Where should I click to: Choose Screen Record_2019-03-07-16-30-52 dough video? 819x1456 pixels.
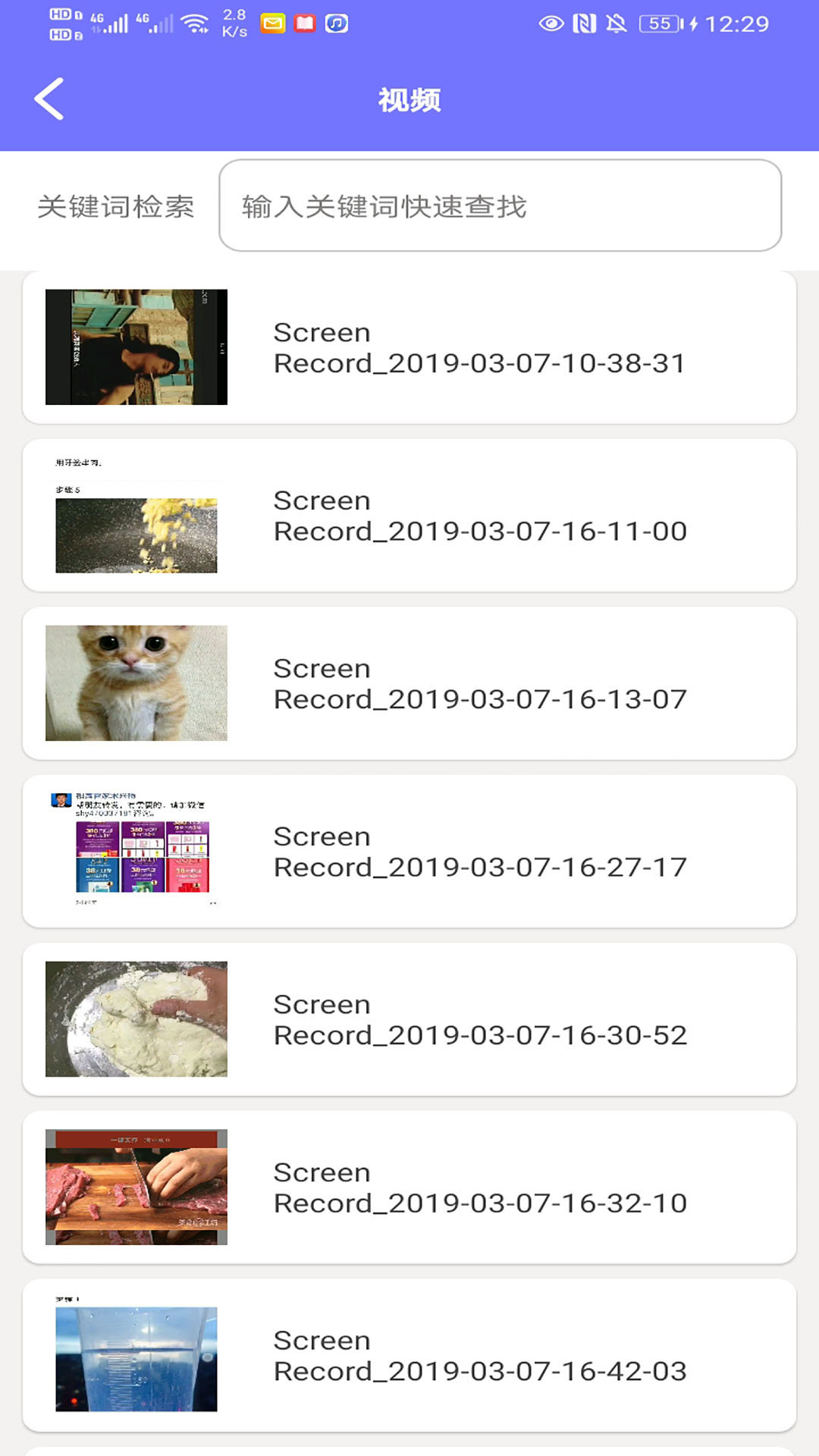pos(409,1019)
